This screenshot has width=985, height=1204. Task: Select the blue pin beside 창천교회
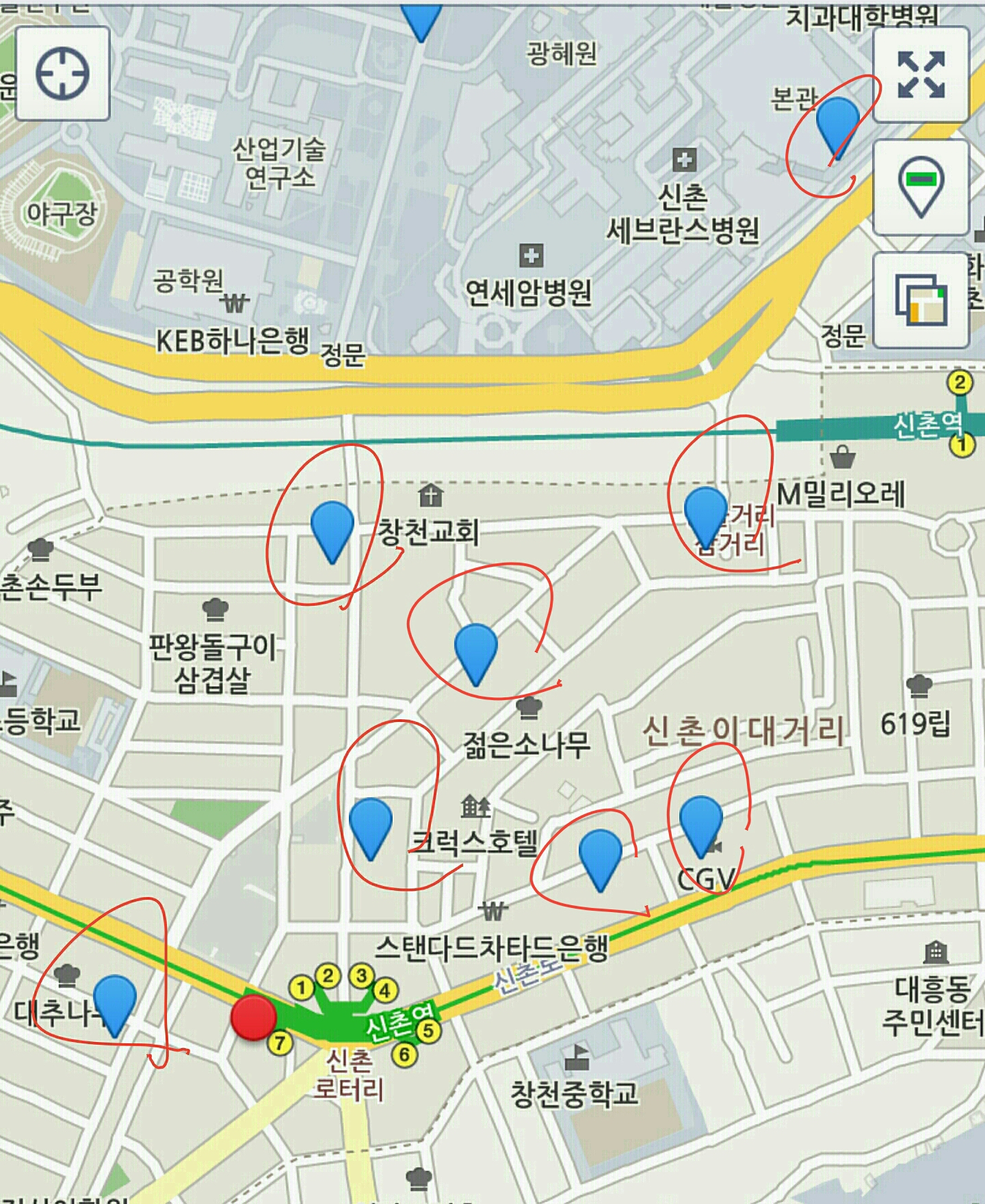tap(332, 526)
